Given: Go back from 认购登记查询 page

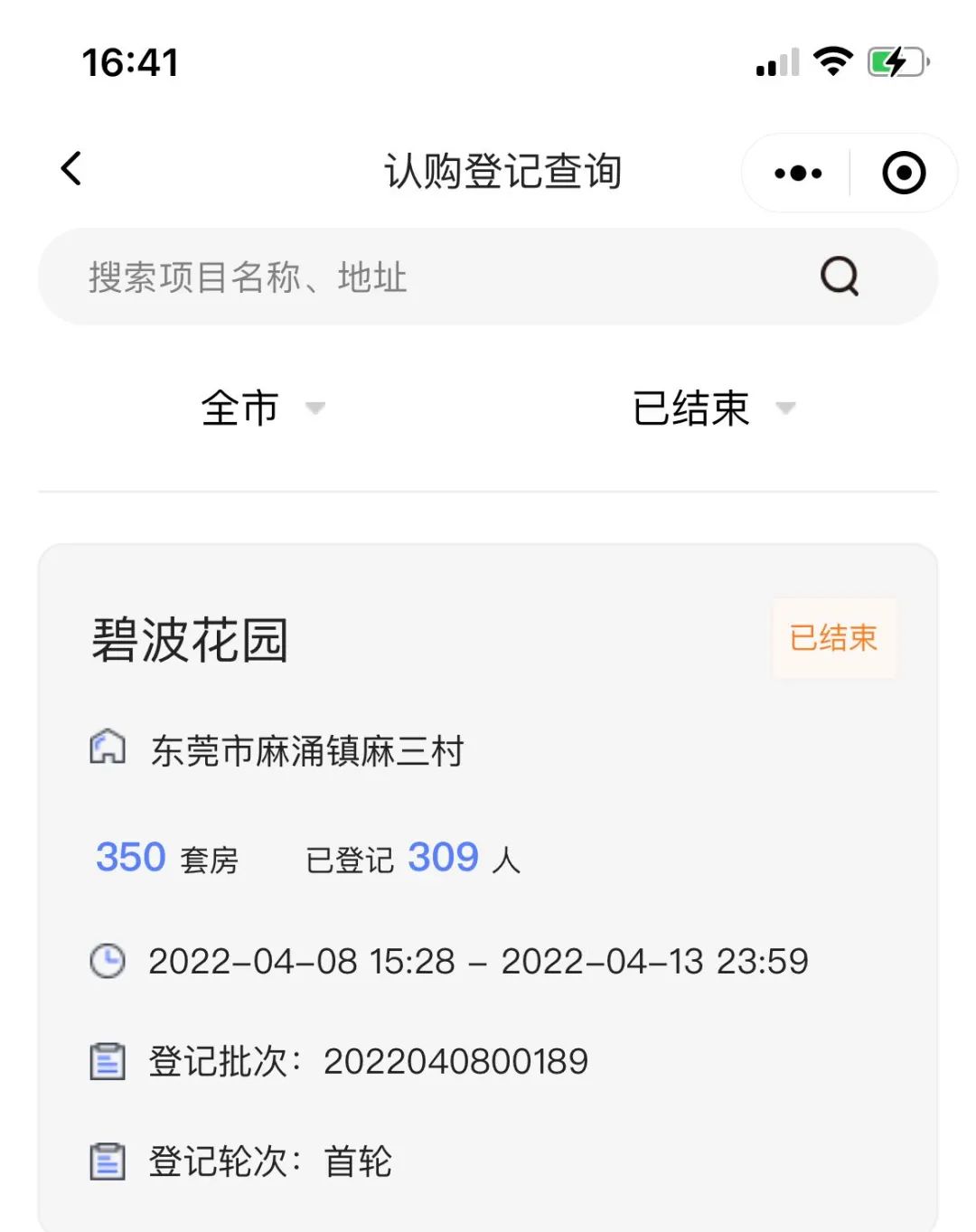Looking at the screenshot, I should [x=71, y=169].
